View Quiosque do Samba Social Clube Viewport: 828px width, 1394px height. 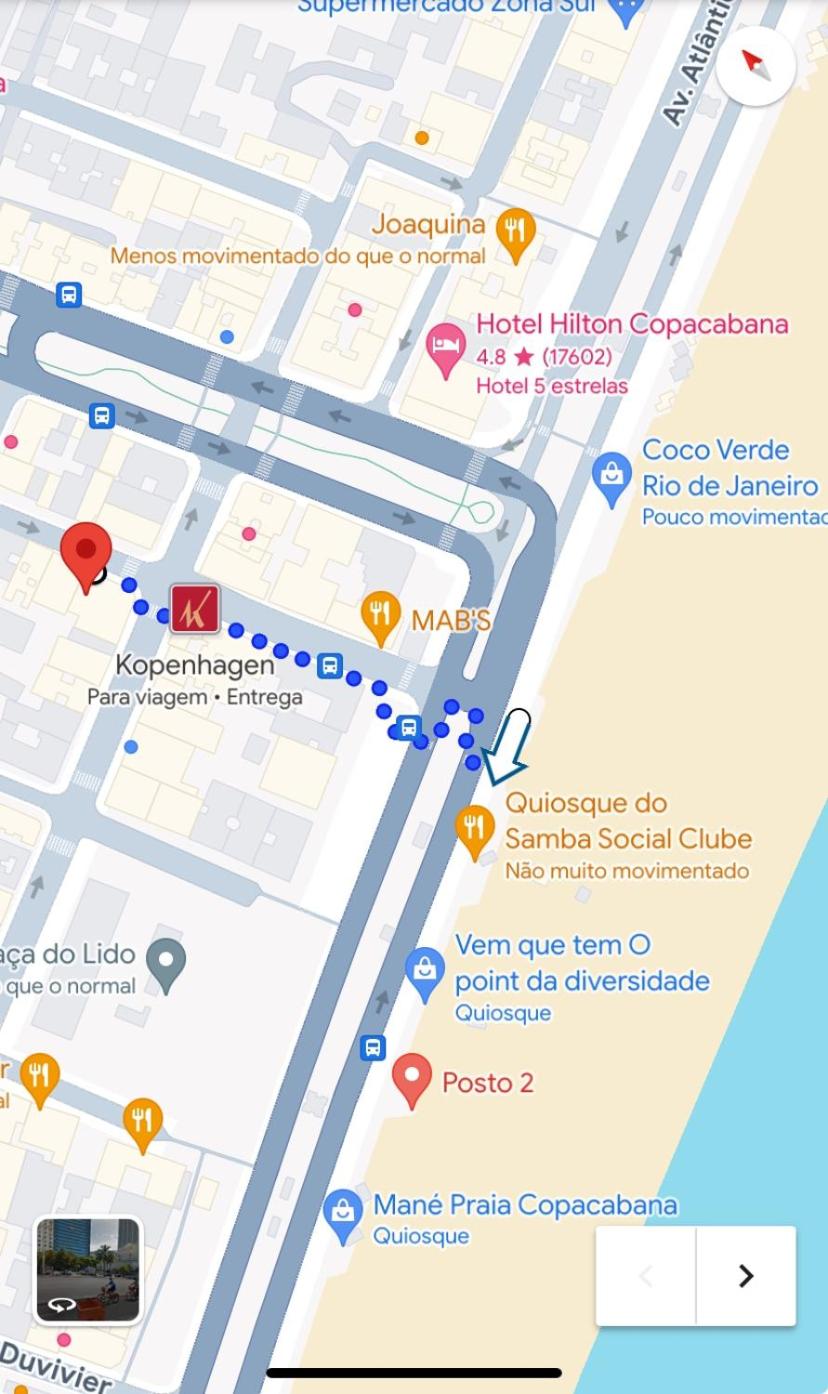click(474, 828)
